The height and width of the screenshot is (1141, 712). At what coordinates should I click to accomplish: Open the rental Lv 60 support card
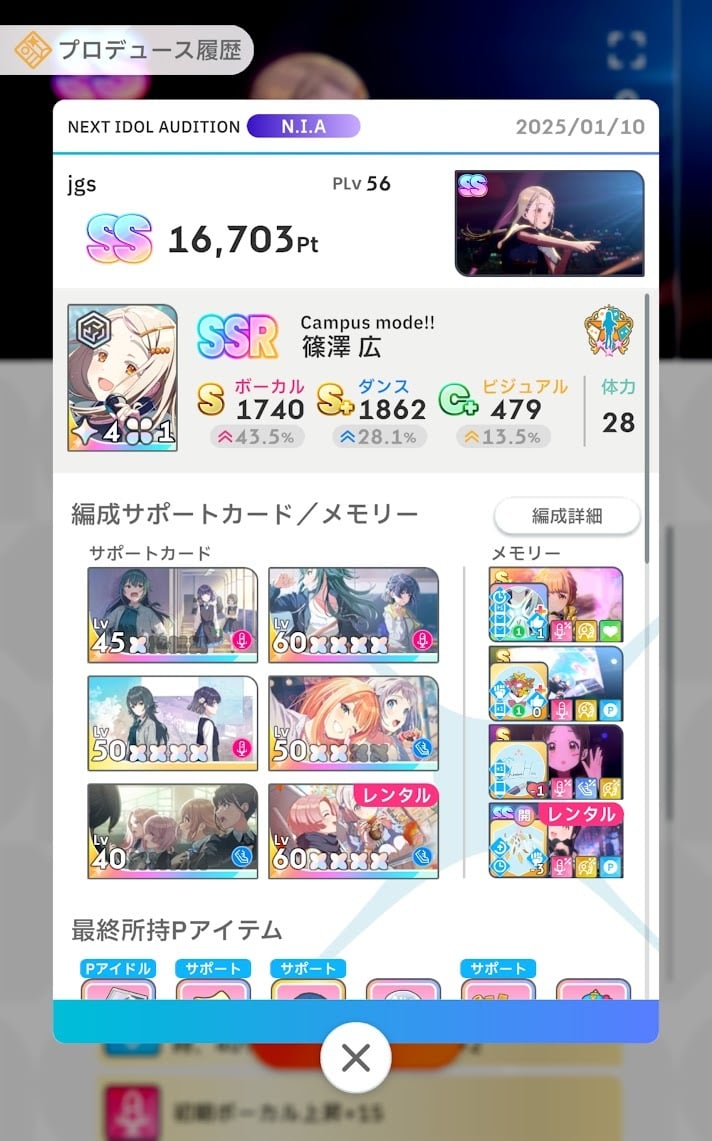pyautogui.click(x=353, y=831)
